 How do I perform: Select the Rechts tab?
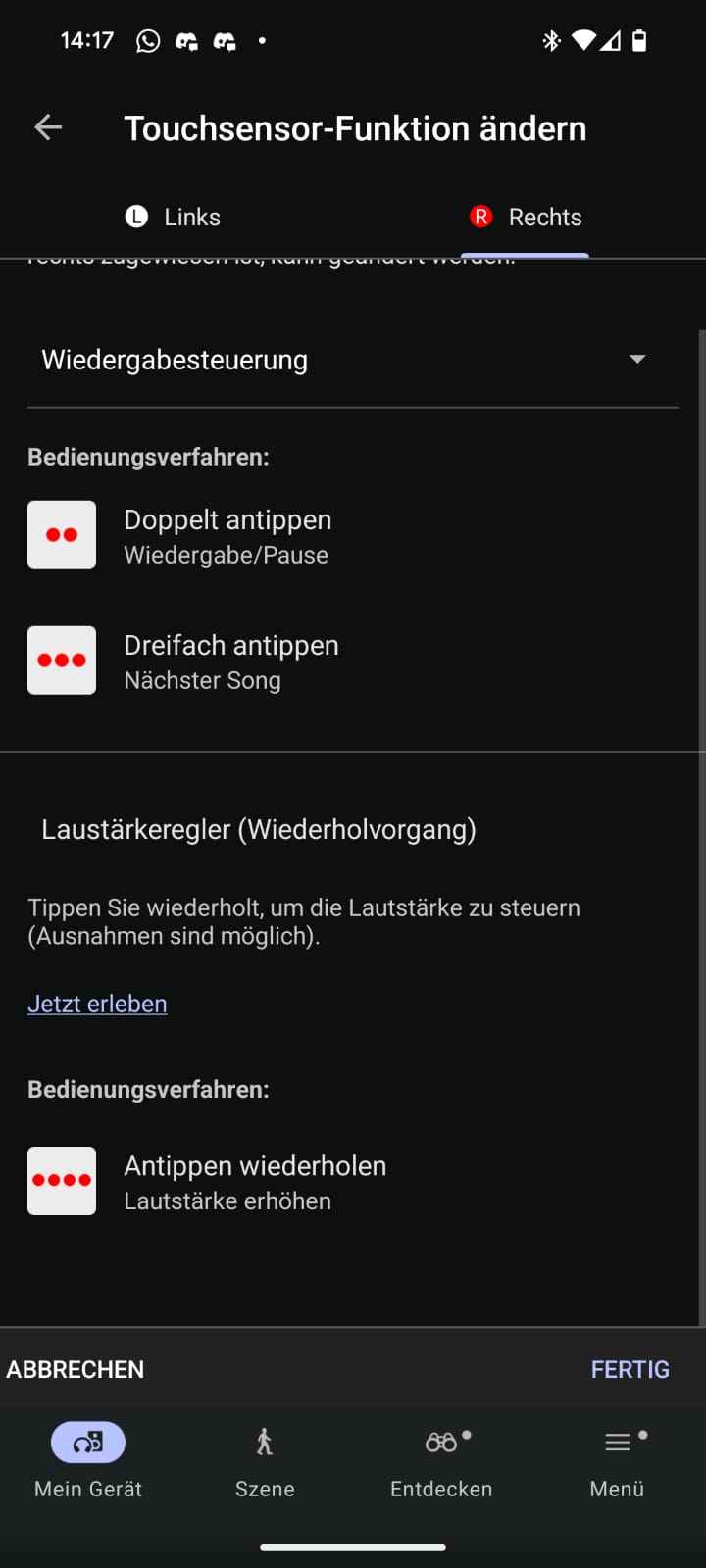tap(527, 217)
